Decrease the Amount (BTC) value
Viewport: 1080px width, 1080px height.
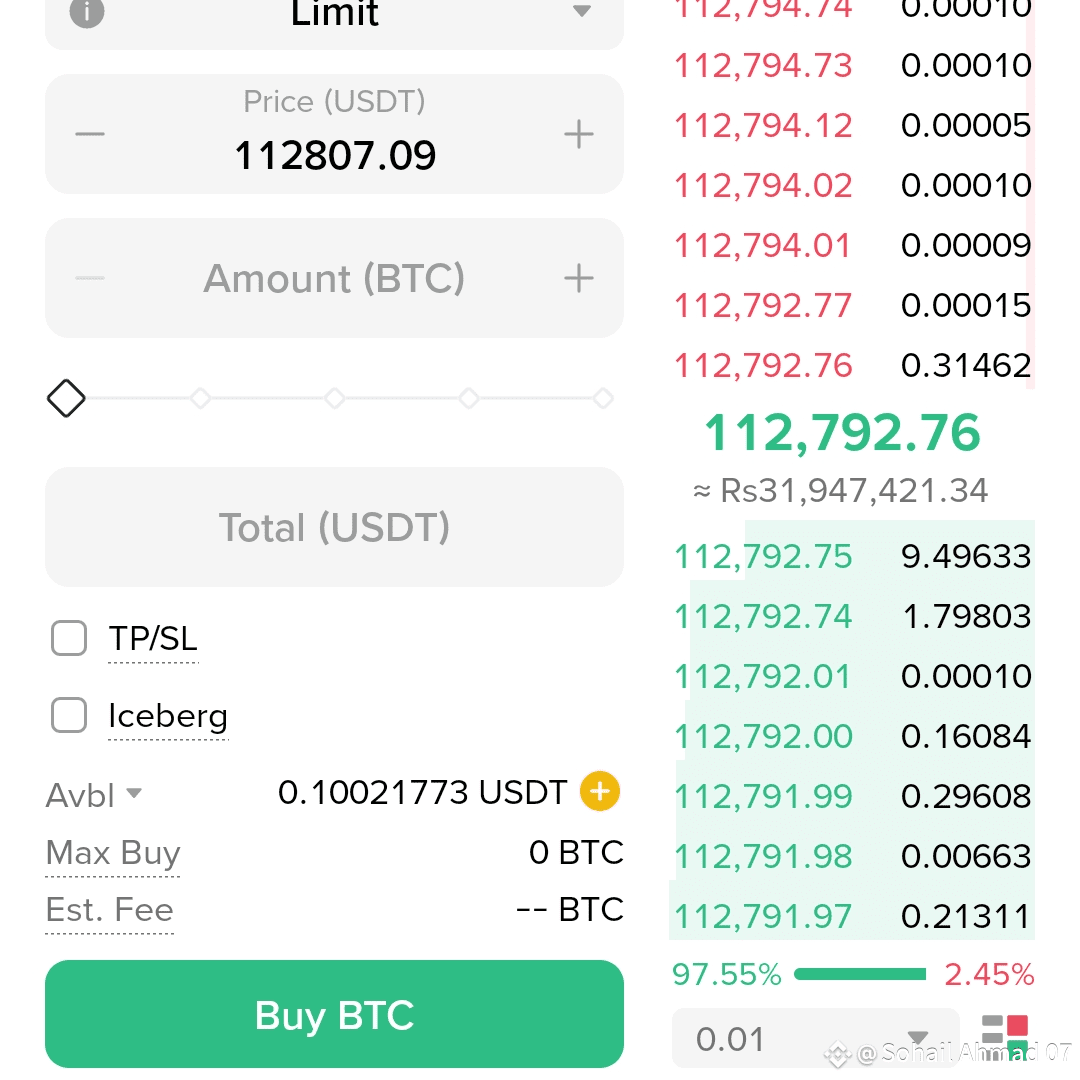point(90,278)
